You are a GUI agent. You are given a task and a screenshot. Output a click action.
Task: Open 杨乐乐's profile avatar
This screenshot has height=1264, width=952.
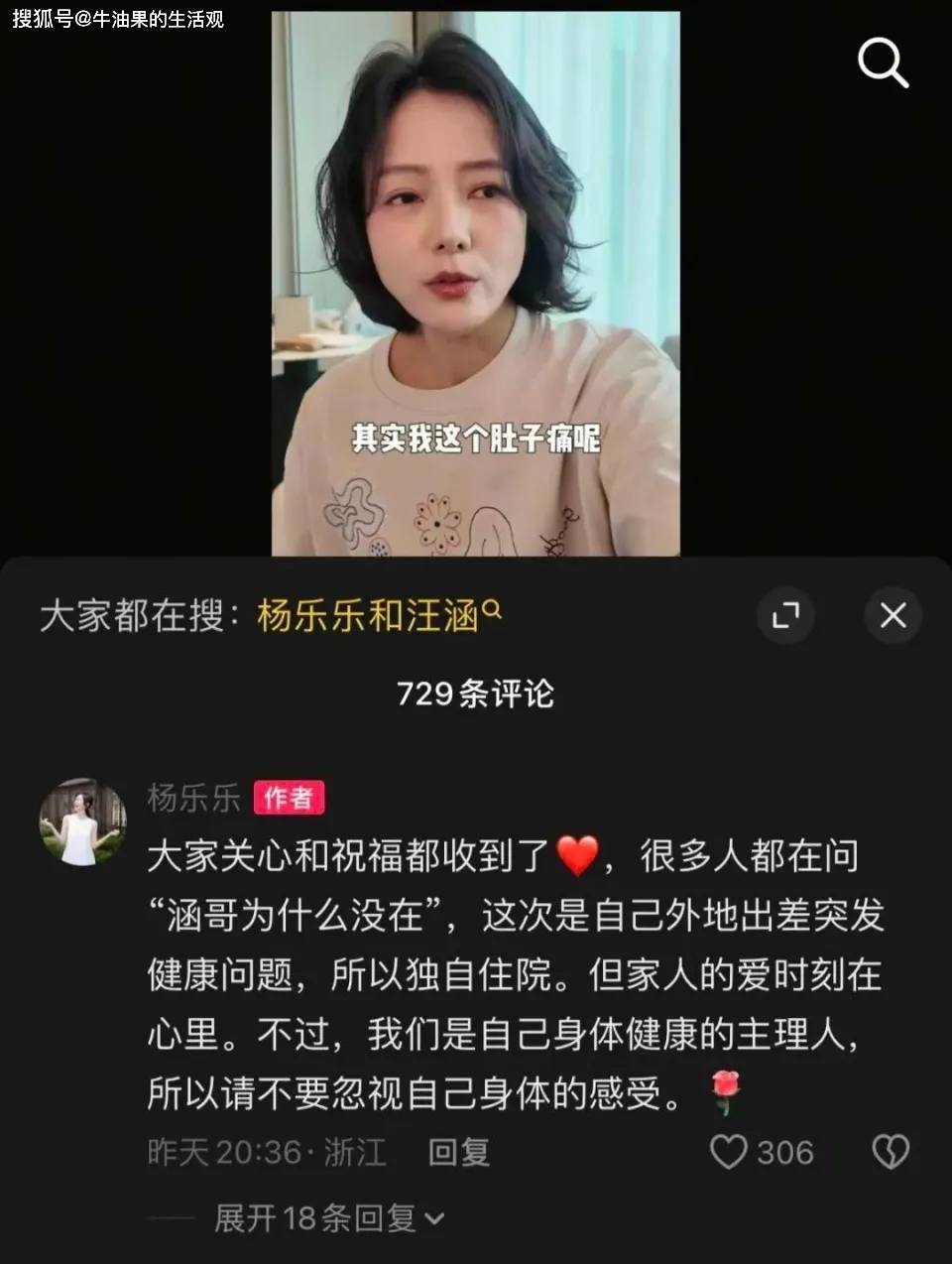pos(82,822)
